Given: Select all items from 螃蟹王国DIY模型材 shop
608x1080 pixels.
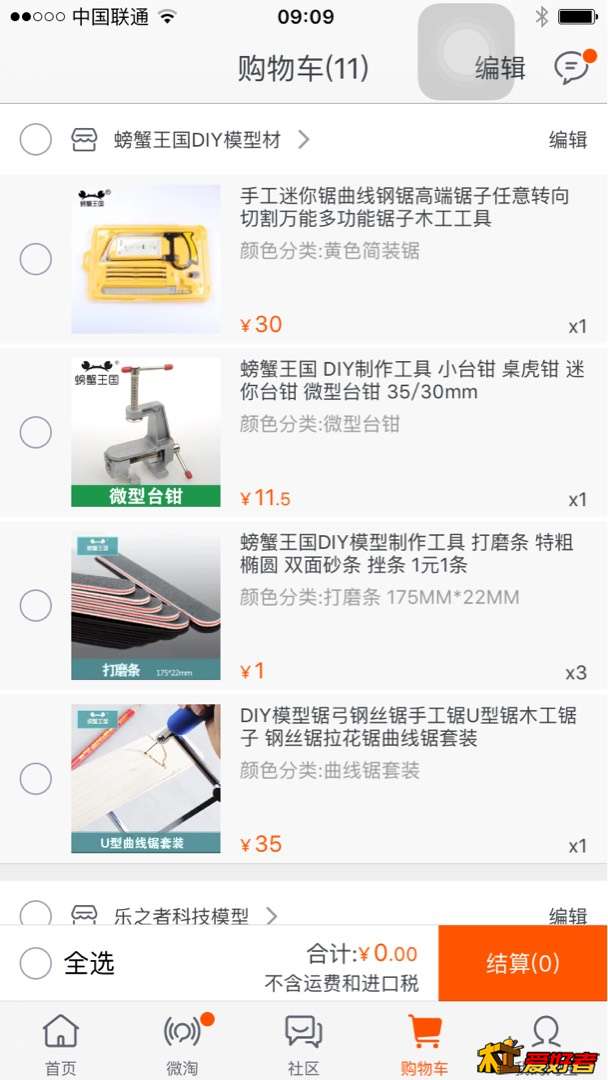Looking at the screenshot, I should pos(36,139).
